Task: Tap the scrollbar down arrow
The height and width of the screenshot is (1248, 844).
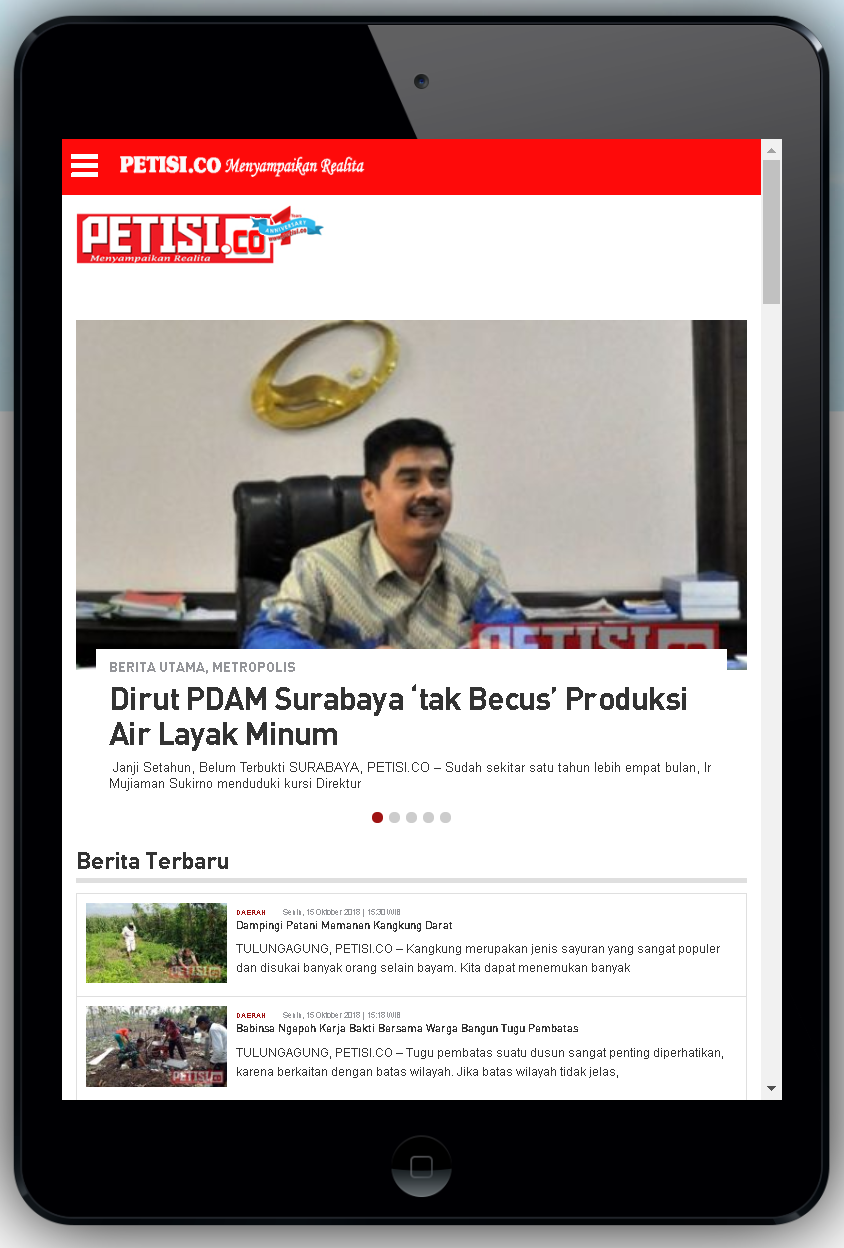Action: pyautogui.click(x=771, y=1088)
